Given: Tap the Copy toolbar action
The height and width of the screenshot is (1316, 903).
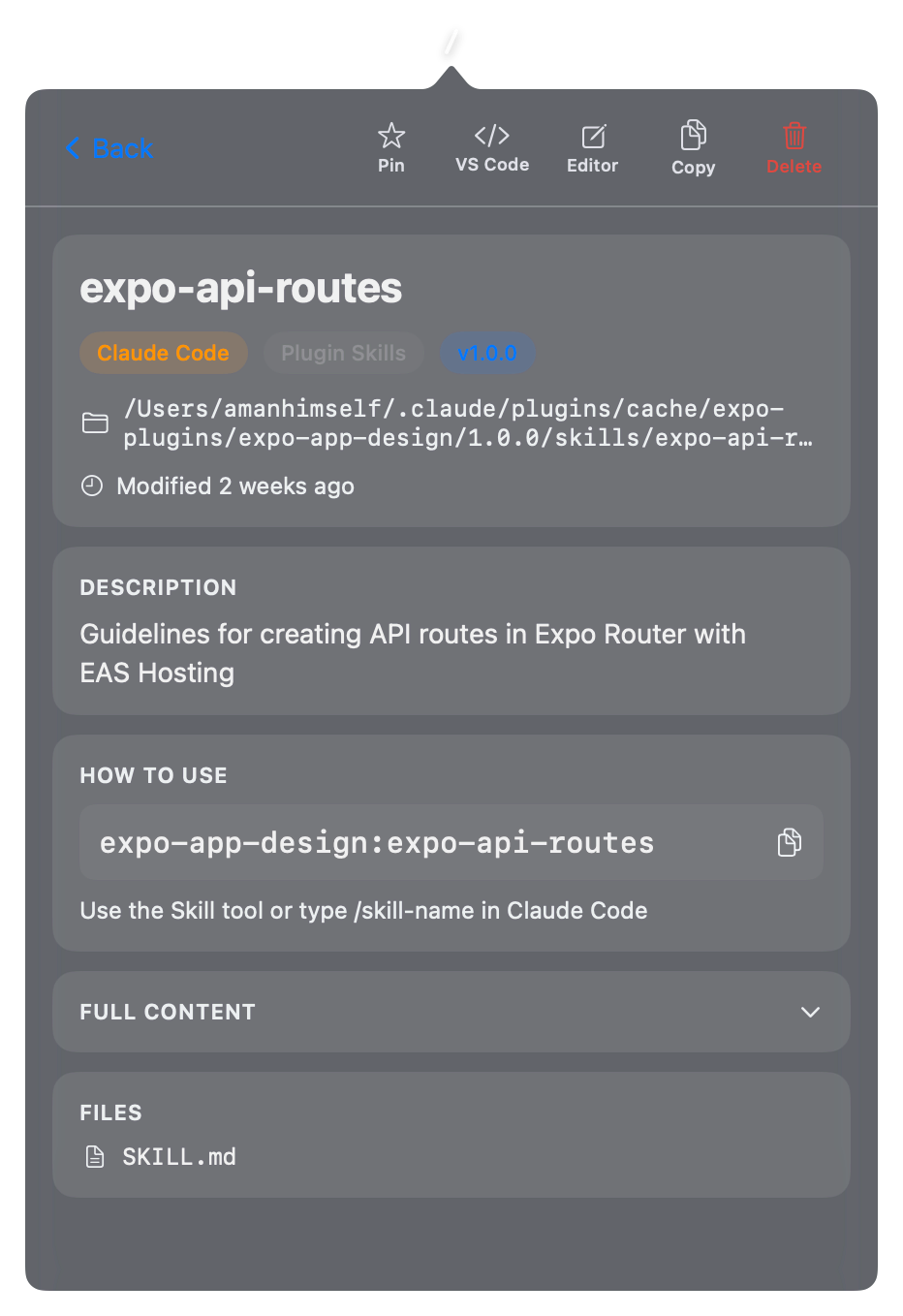Looking at the screenshot, I should (693, 147).
